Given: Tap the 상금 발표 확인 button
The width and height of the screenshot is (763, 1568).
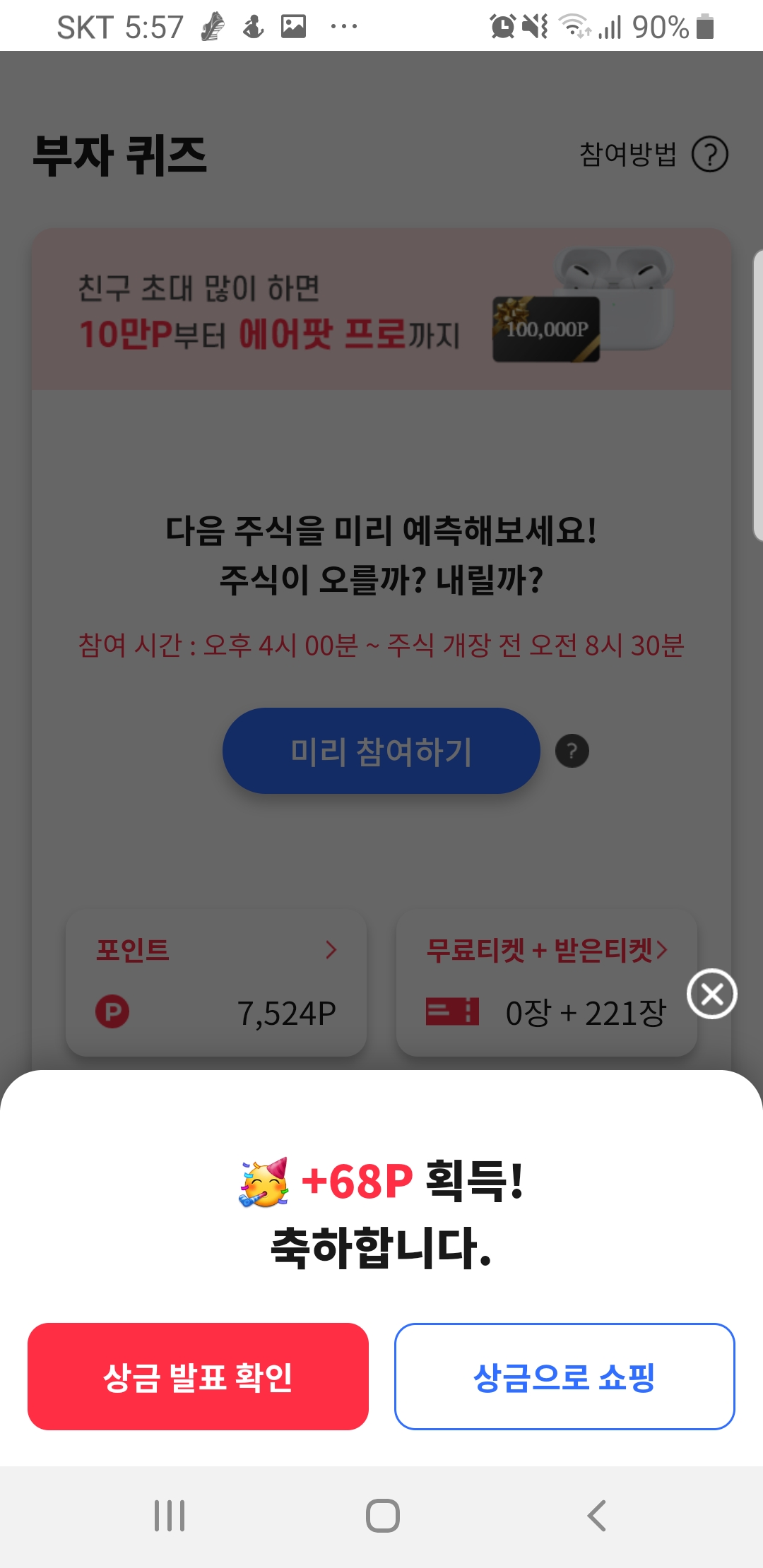Looking at the screenshot, I should coord(198,1376).
